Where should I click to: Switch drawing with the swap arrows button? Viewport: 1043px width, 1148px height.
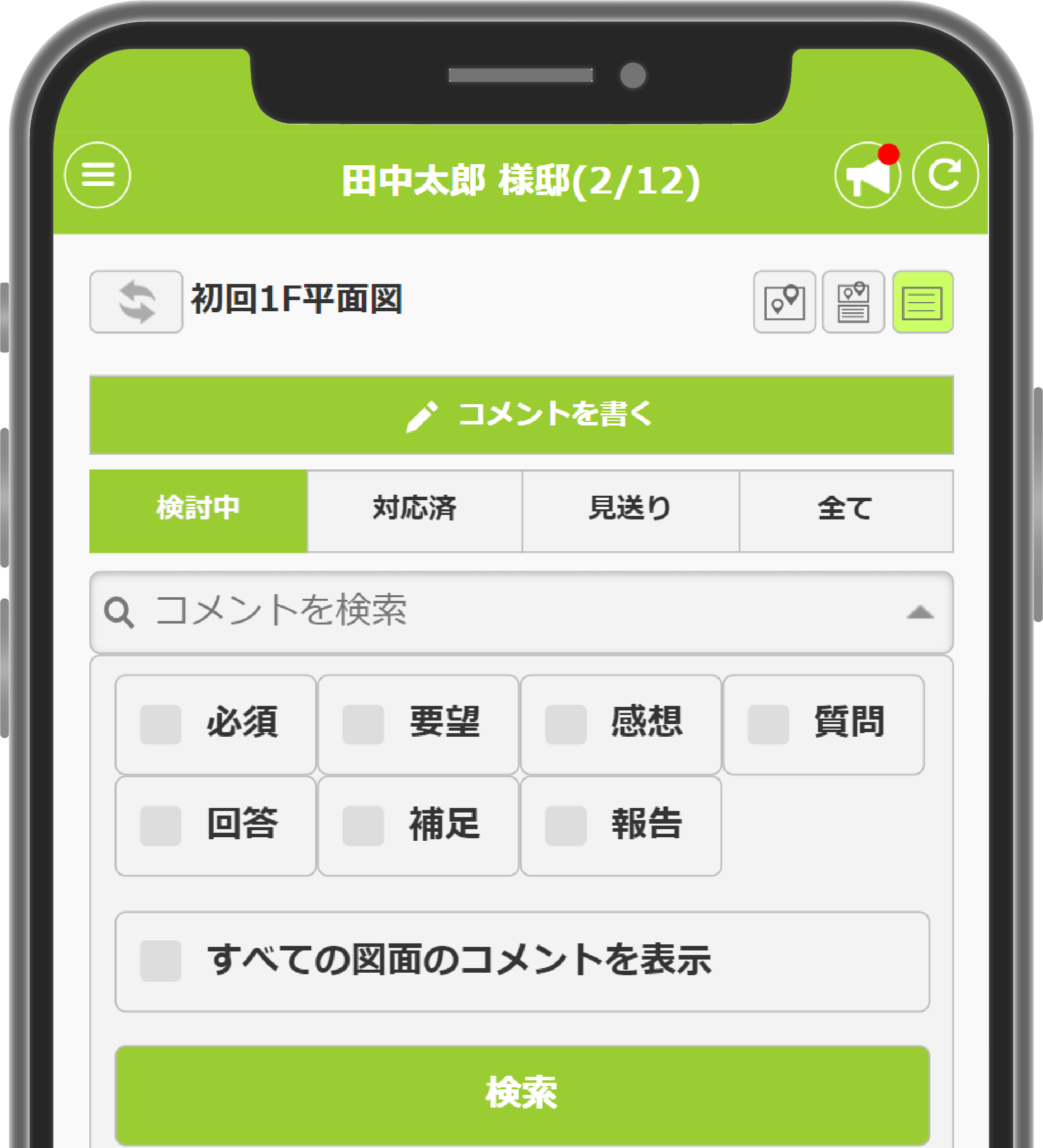(136, 302)
